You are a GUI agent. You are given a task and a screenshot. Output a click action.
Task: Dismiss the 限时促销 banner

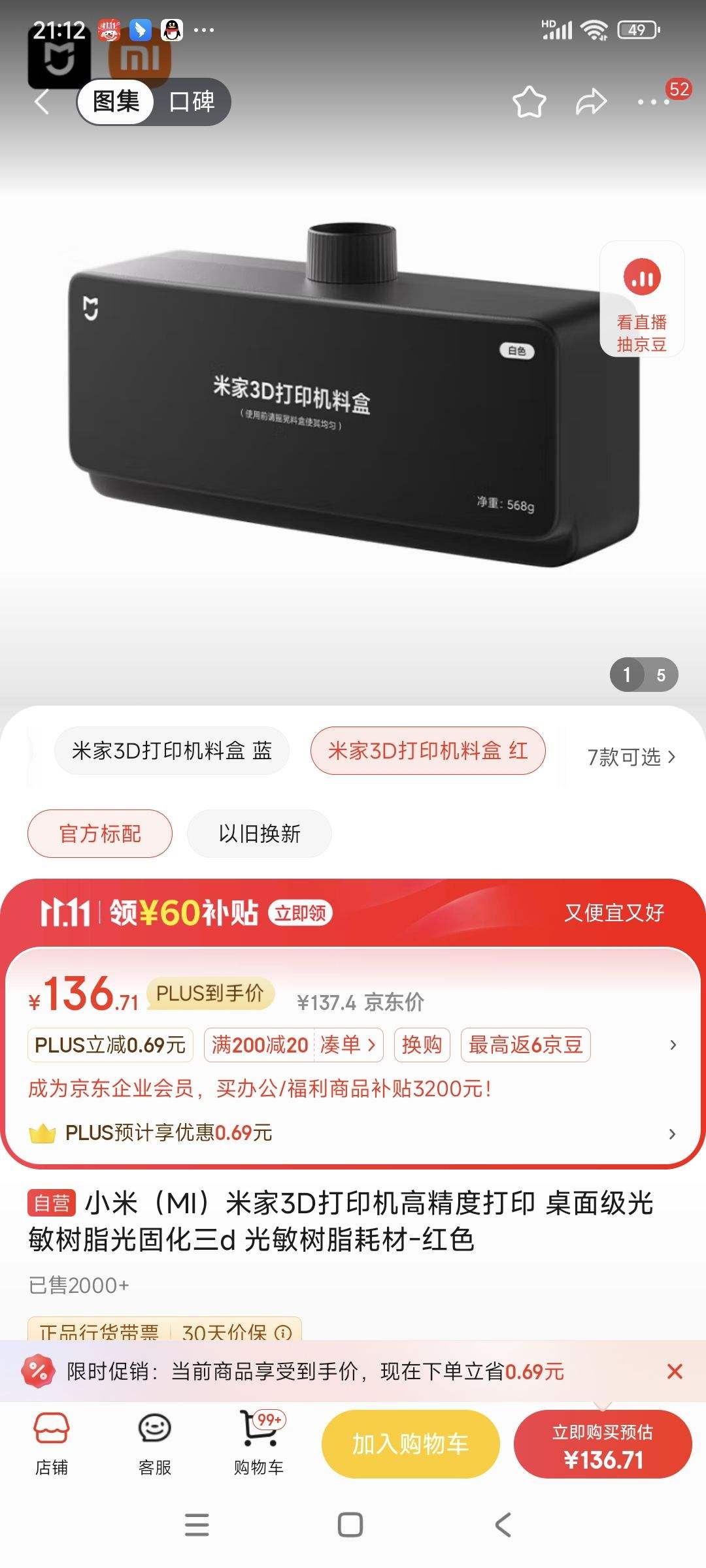point(675,1371)
